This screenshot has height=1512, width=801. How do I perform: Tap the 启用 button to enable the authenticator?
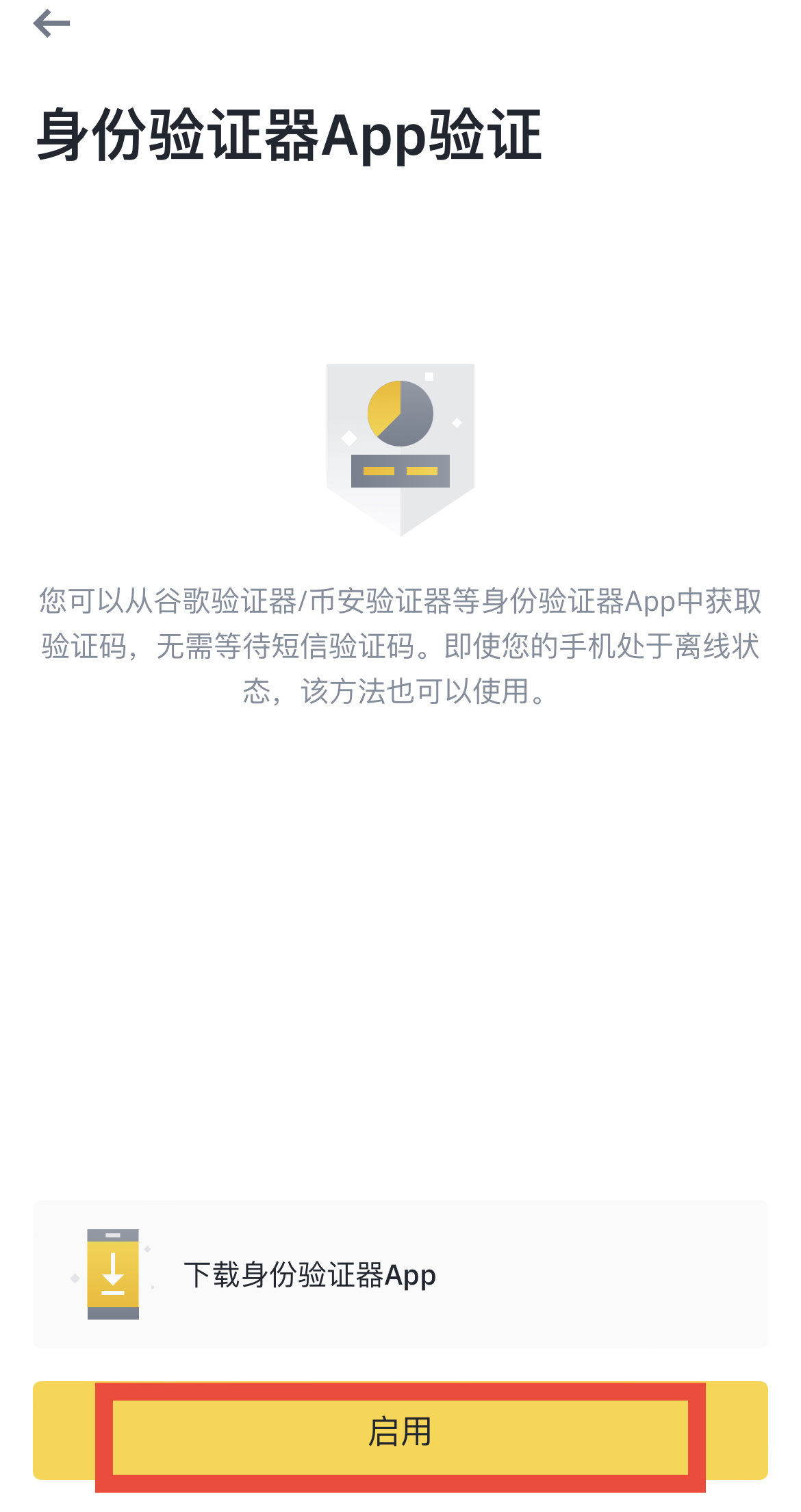click(x=400, y=1432)
